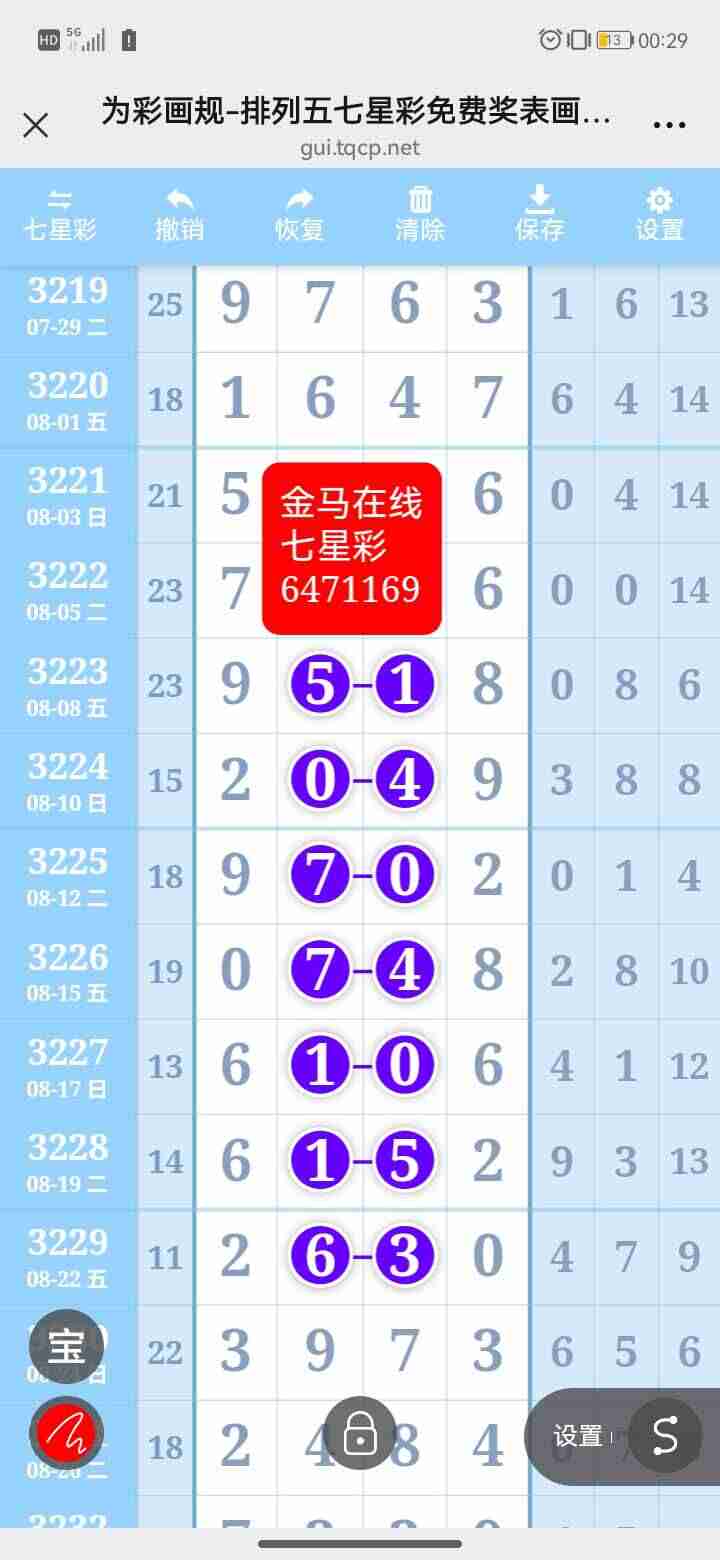Clear all chart drawings with 清除
The height and width of the screenshot is (1560, 720).
point(419,213)
